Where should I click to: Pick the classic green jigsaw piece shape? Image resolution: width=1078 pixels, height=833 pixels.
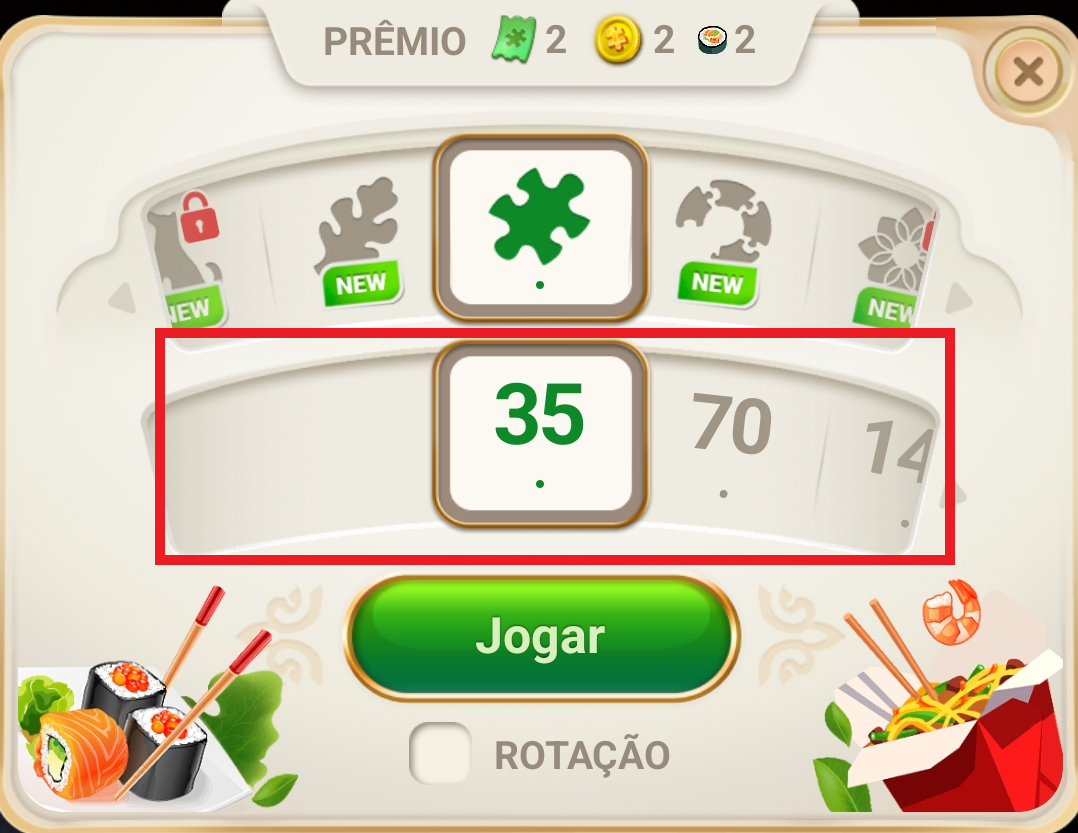tap(540, 227)
